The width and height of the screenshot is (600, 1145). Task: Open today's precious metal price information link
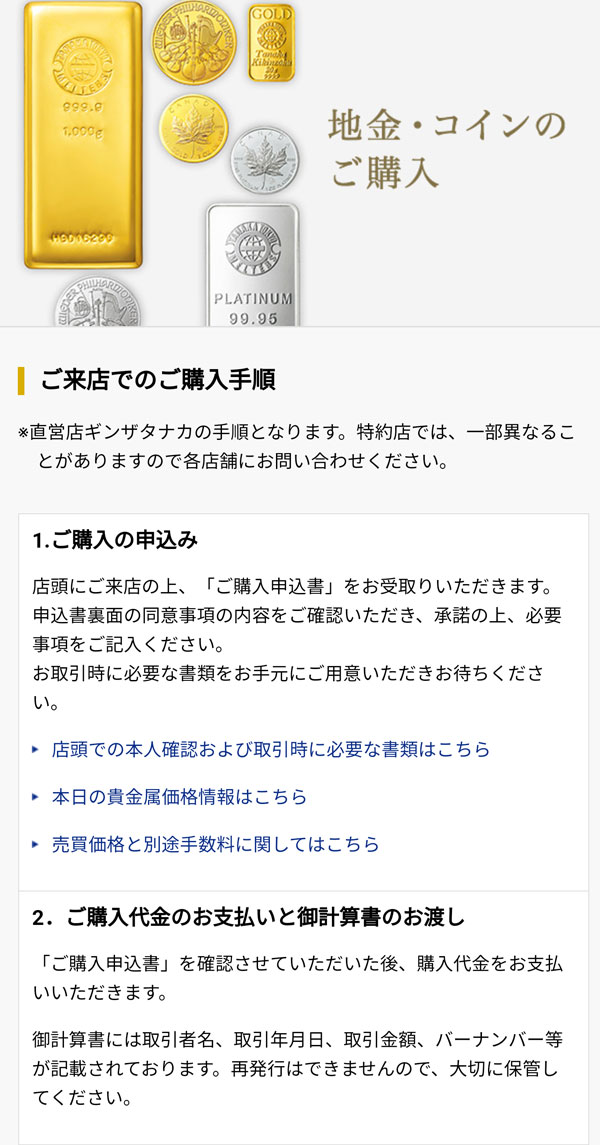[179, 797]
